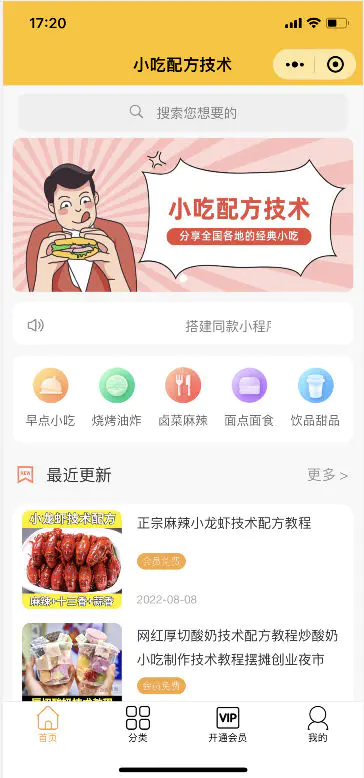364x778 pixels.
Task: Open the 小吃配方技术 banner
Action: point(182,215)
